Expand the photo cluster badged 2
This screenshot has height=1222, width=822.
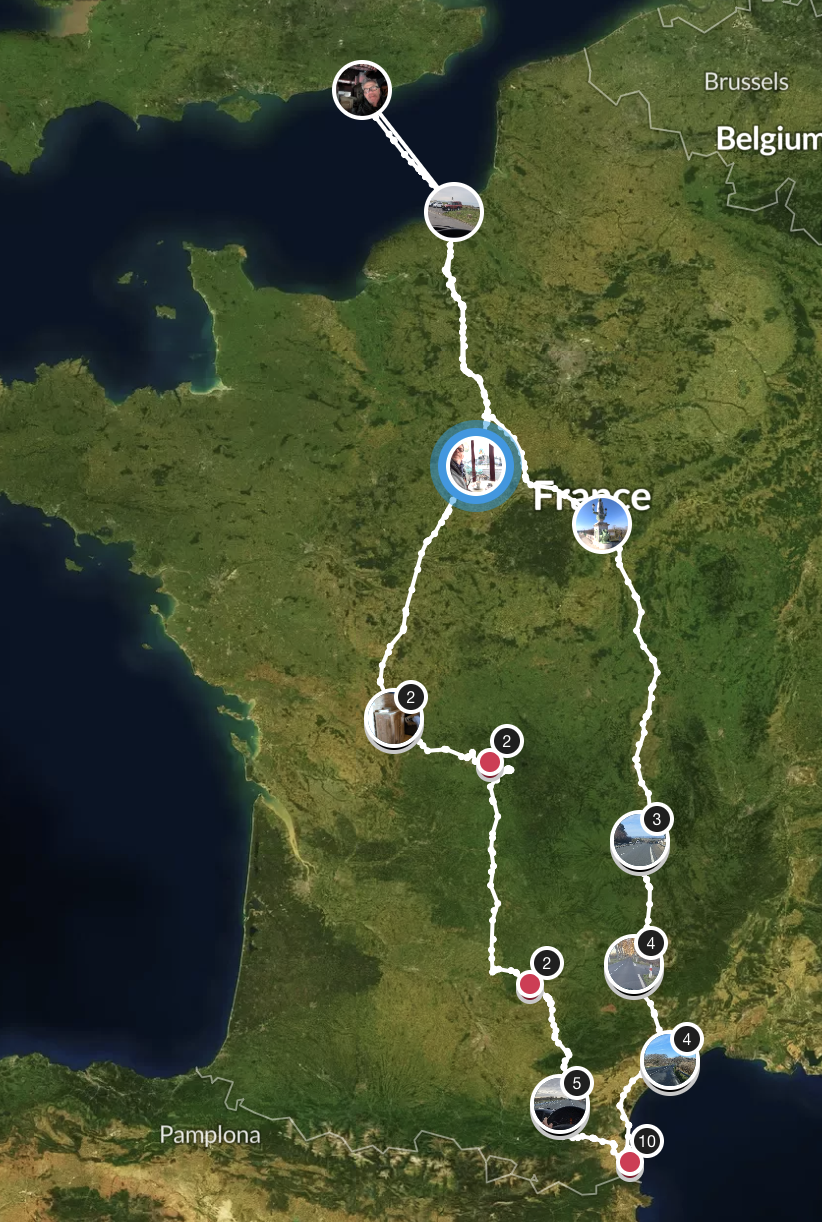tap(394, 718)
